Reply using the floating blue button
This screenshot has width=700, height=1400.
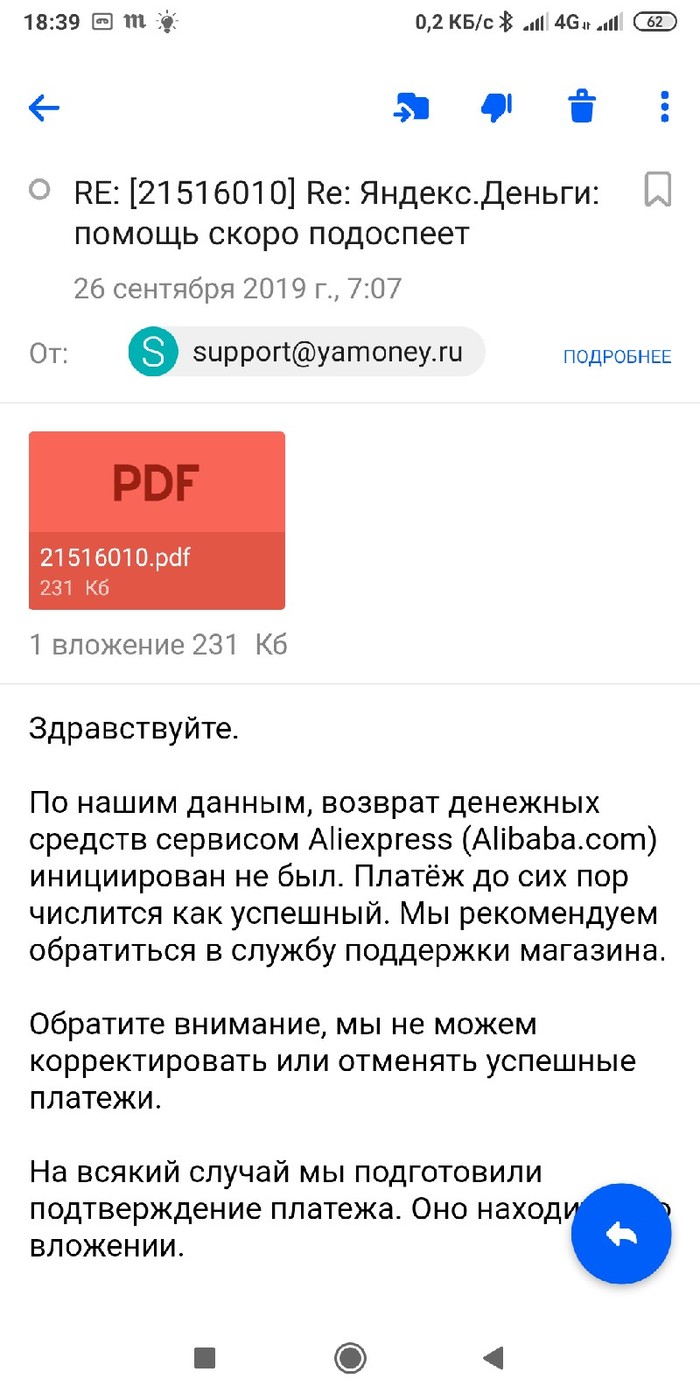[621, 1235]
